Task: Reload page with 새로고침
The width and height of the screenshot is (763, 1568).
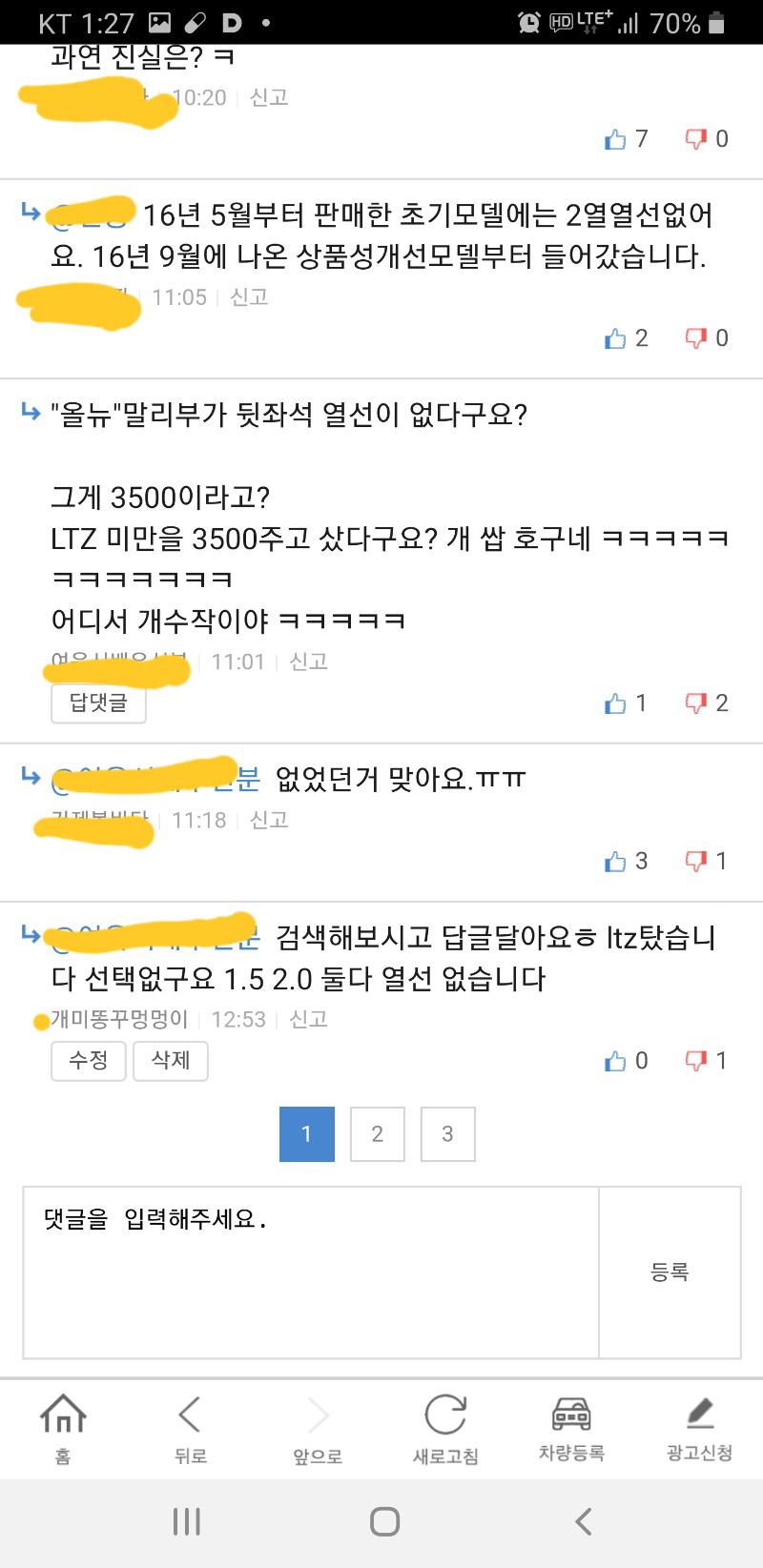Action: click(x=444, y=1427)
